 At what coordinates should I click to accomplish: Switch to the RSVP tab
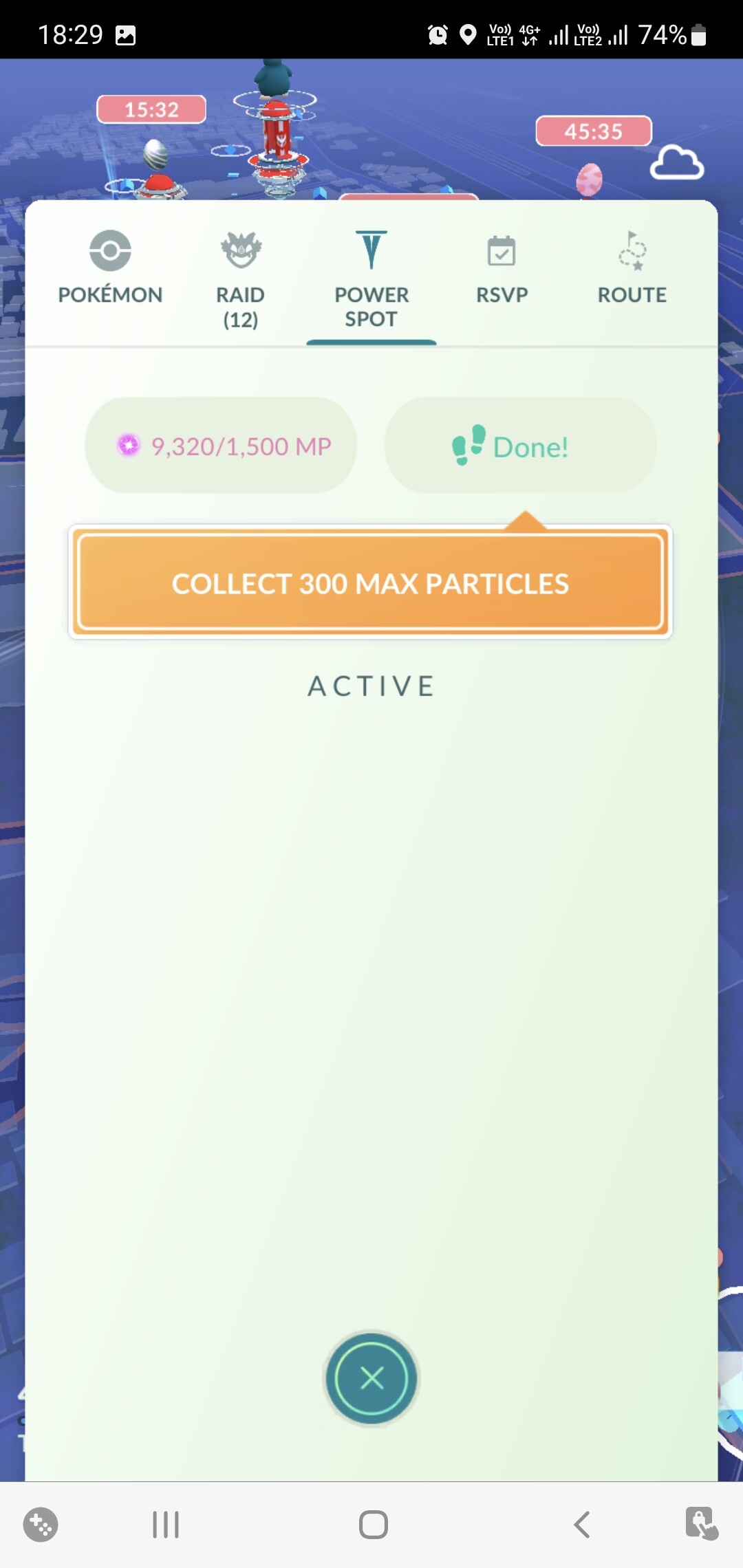point(502,269)
